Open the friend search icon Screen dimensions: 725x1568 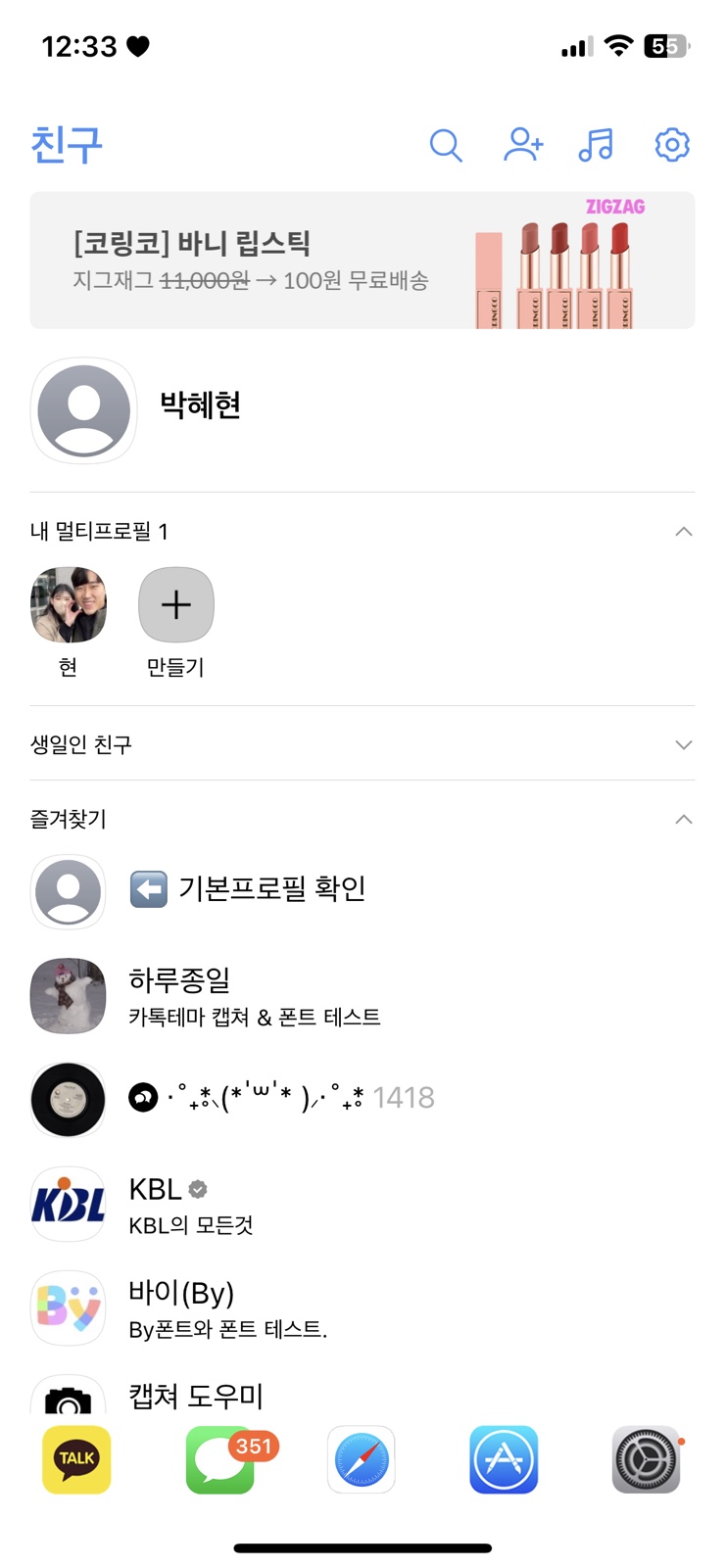446,145
